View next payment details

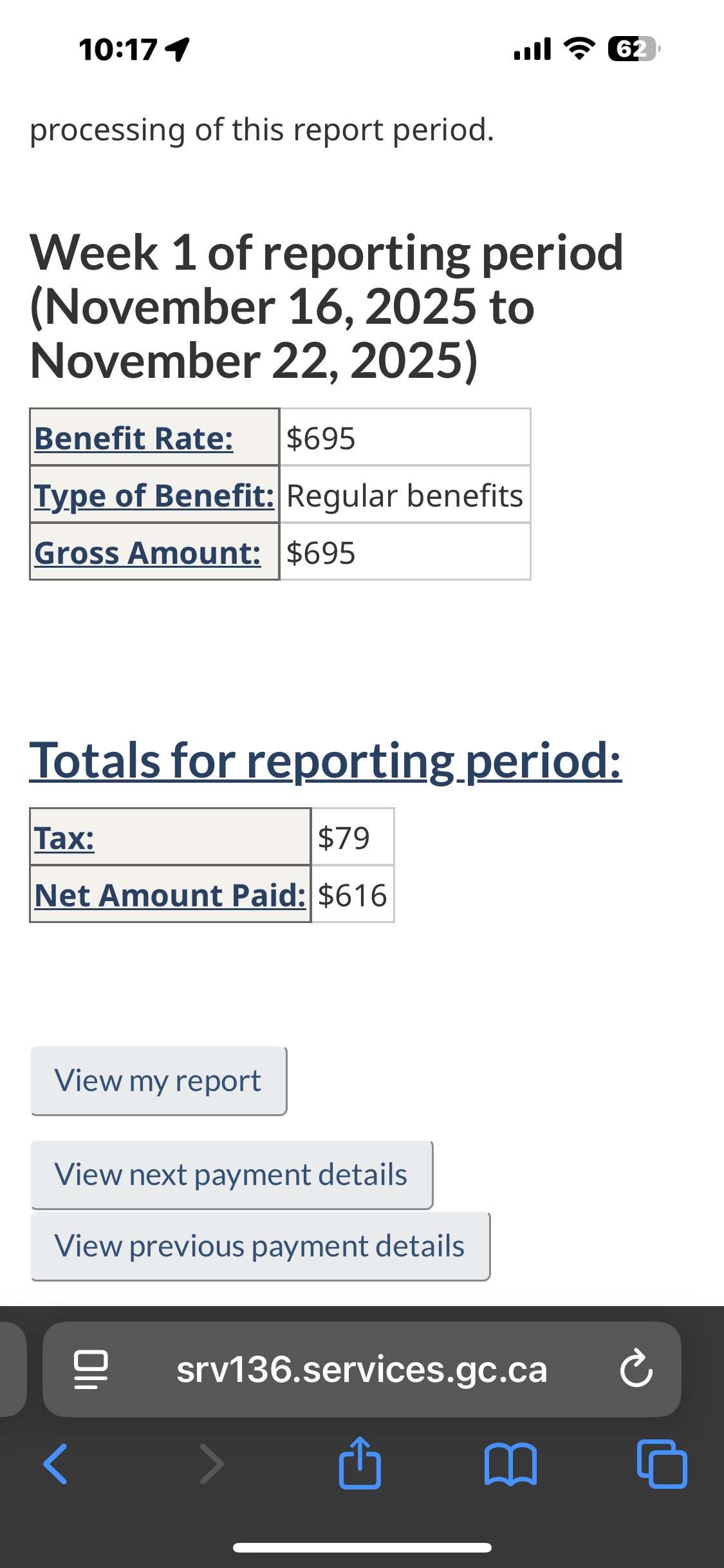tap(231, 1175)
